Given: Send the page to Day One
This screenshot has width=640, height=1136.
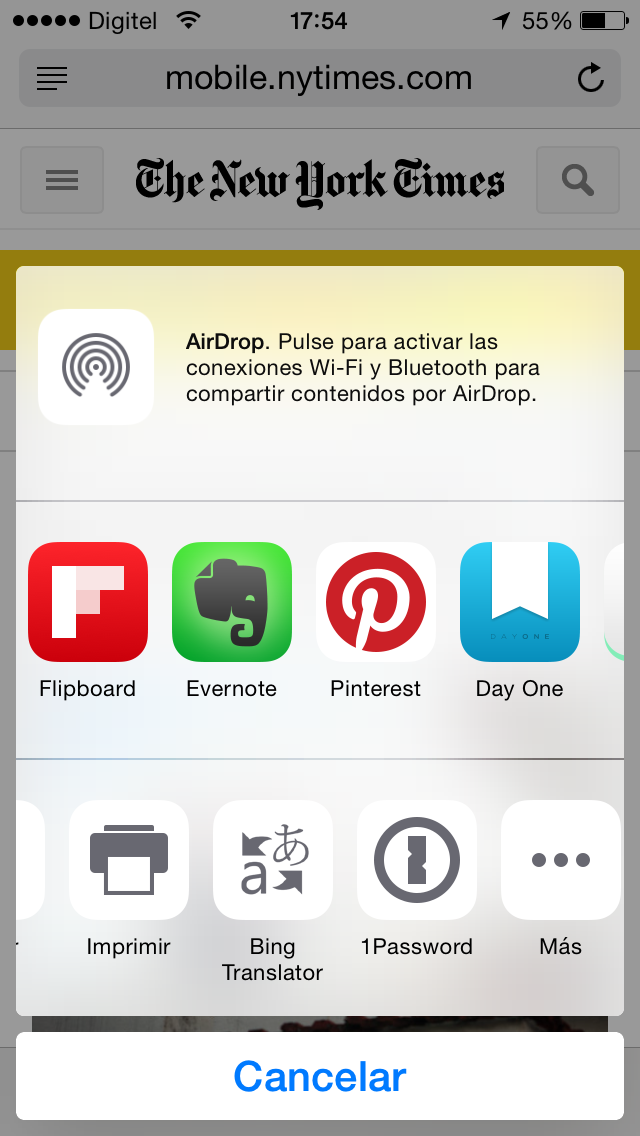Looking at the screenshot, I should coord(520,602).
